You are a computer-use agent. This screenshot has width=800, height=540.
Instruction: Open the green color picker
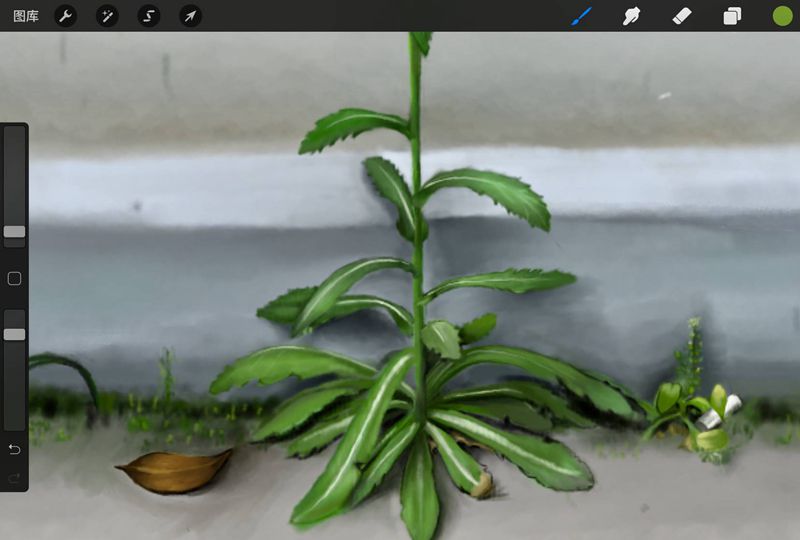point(782,16)
